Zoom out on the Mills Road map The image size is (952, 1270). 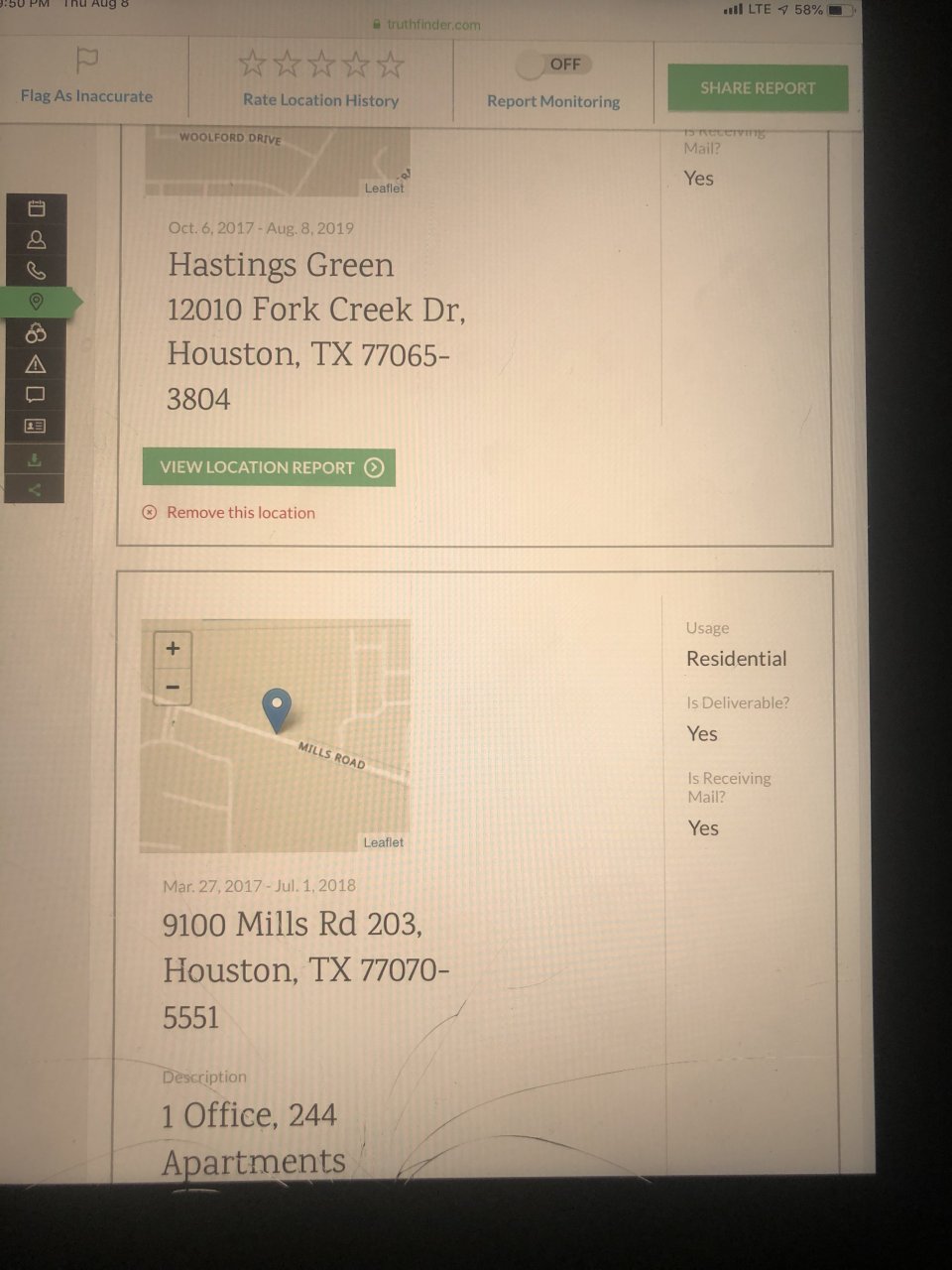click(173, 687)
